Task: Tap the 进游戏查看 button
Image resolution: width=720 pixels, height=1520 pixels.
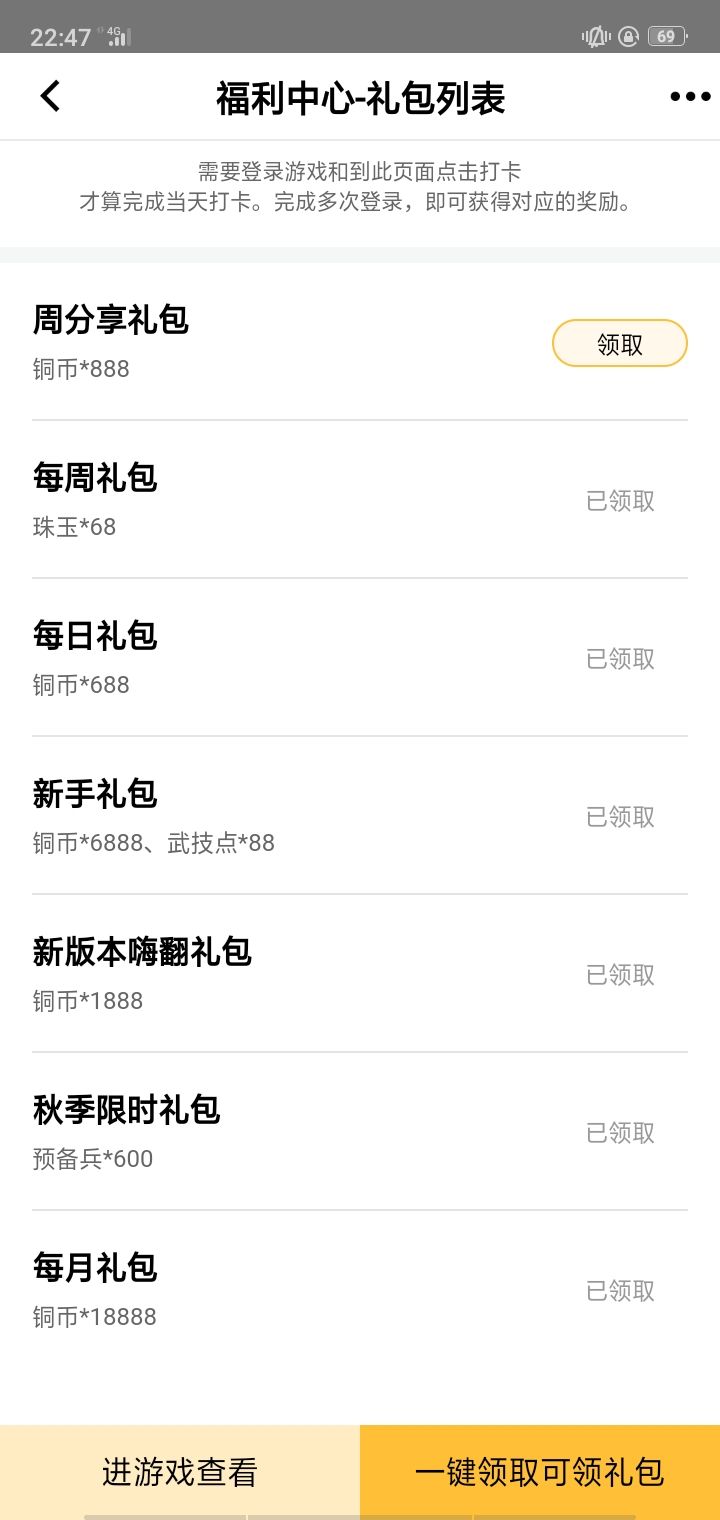Action: point(178,1472)
